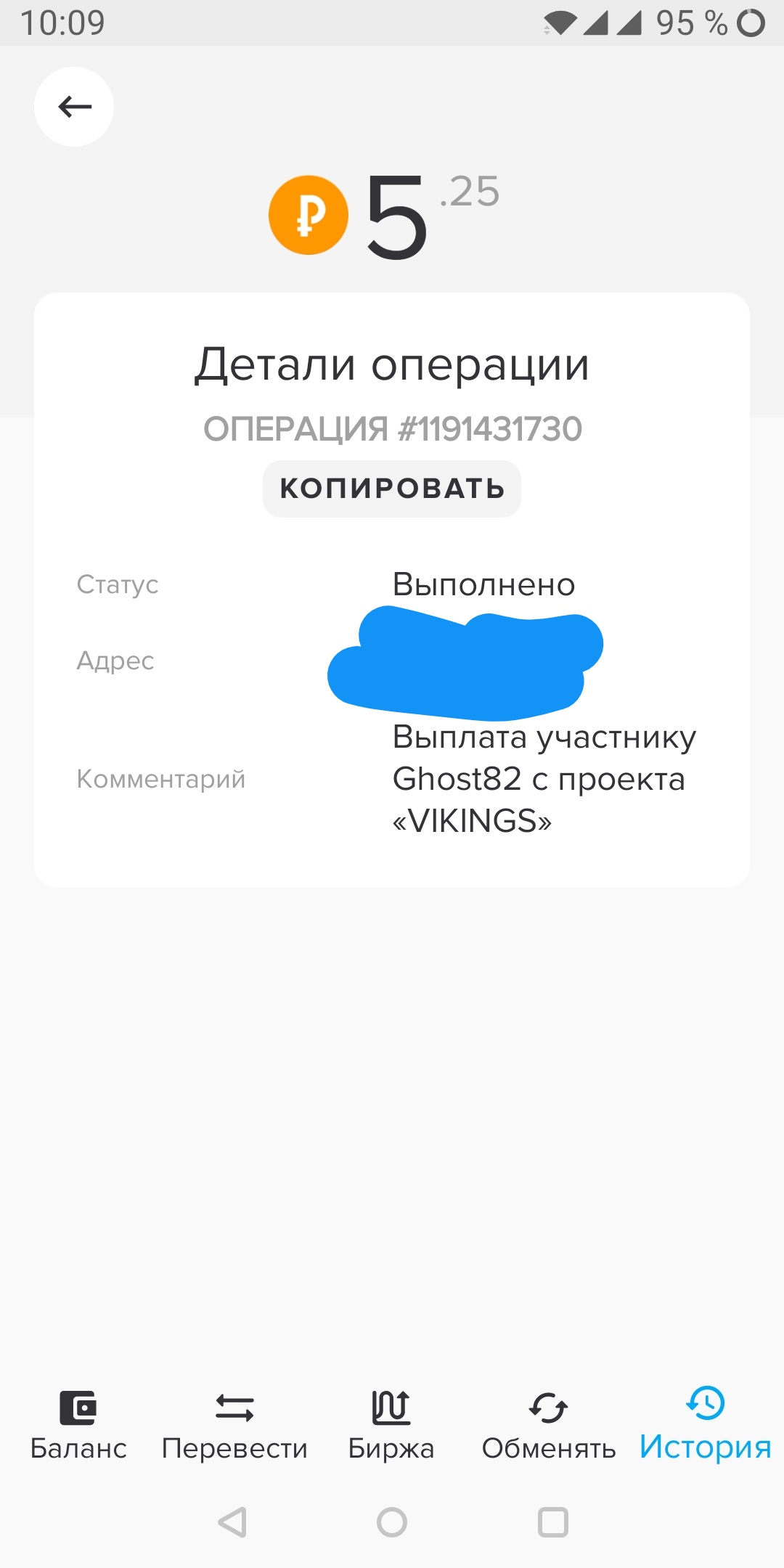Open recent apps with the square button
This screenshot has height=1568, width=784.
point(553,1522)
